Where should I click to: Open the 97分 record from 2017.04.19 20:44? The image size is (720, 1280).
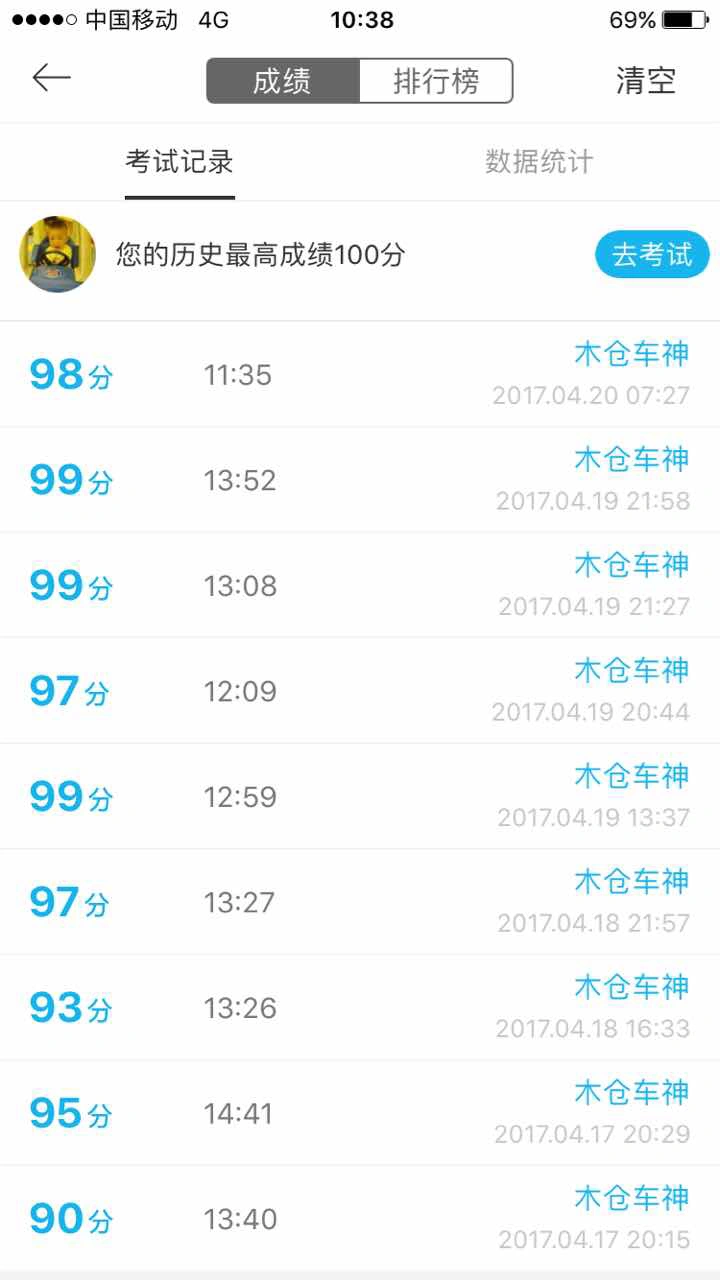360,691
